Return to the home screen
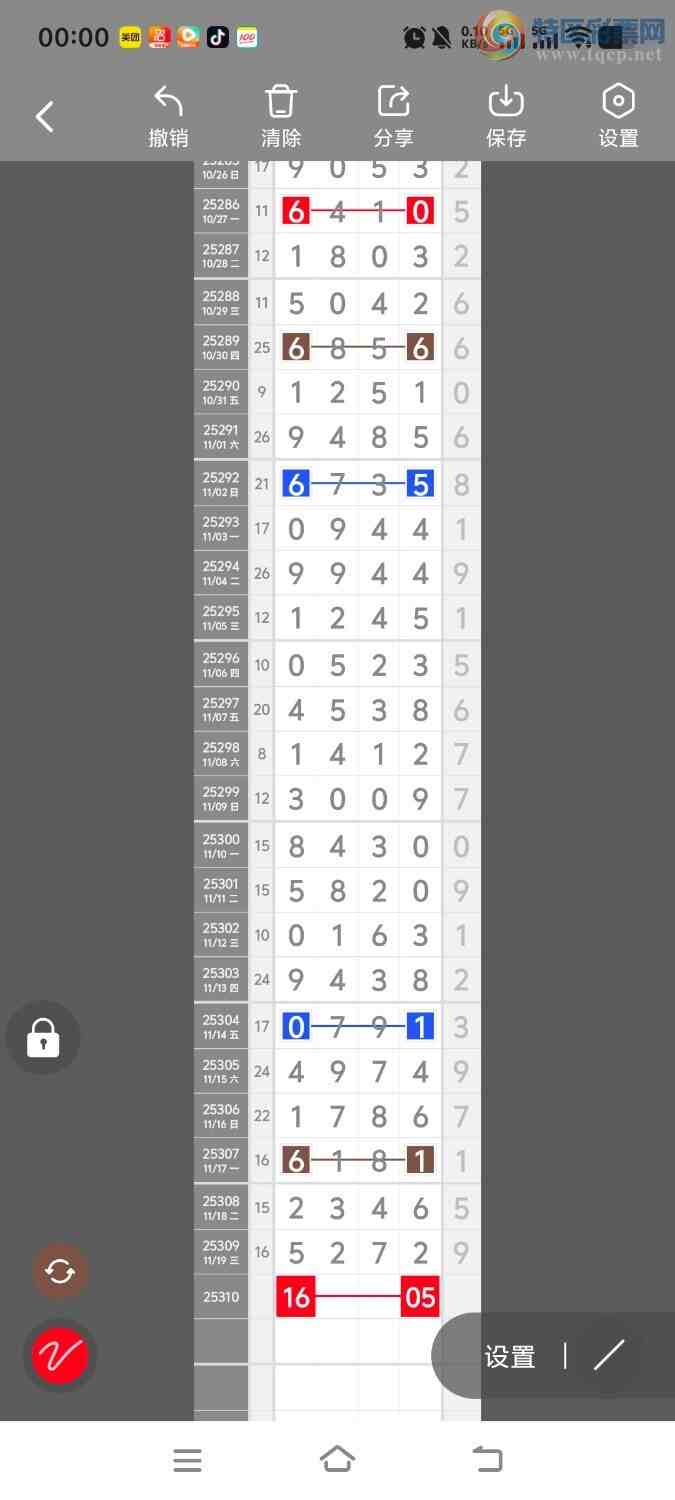 (337, 1460)
